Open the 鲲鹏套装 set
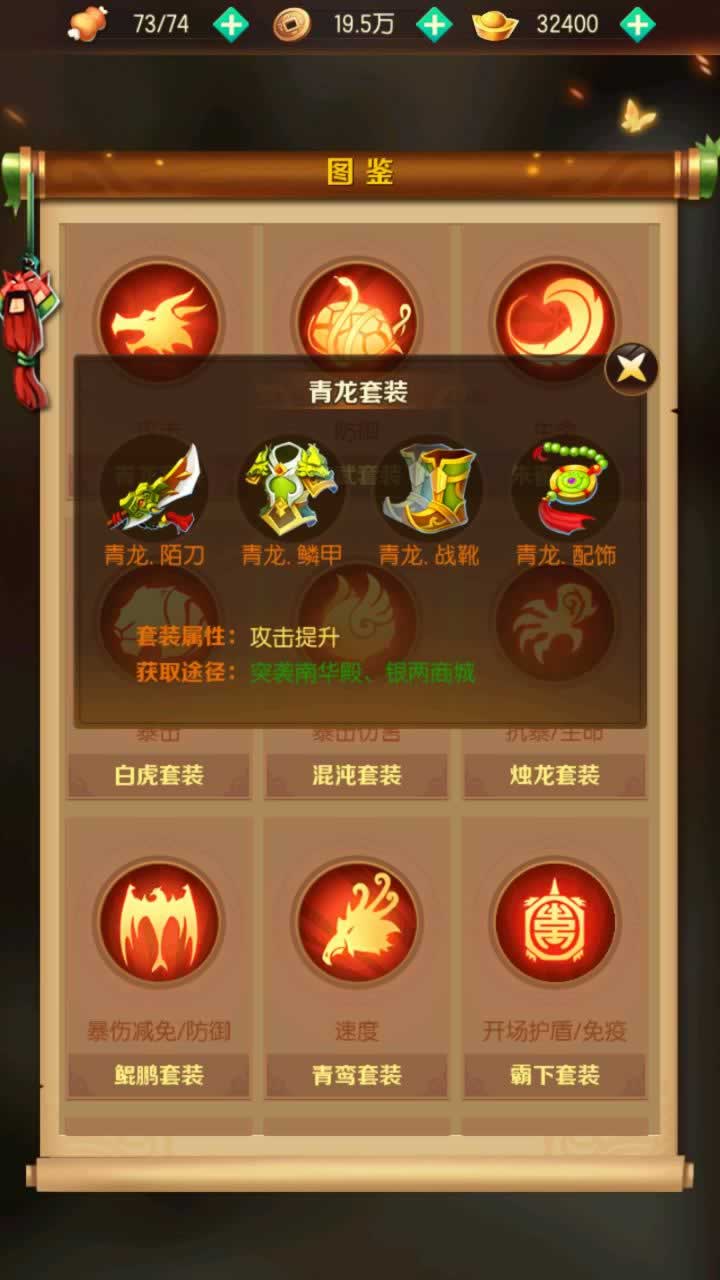Viewport: 720px width, 1280px height. pyautogui.click(x=159, y=1075)
